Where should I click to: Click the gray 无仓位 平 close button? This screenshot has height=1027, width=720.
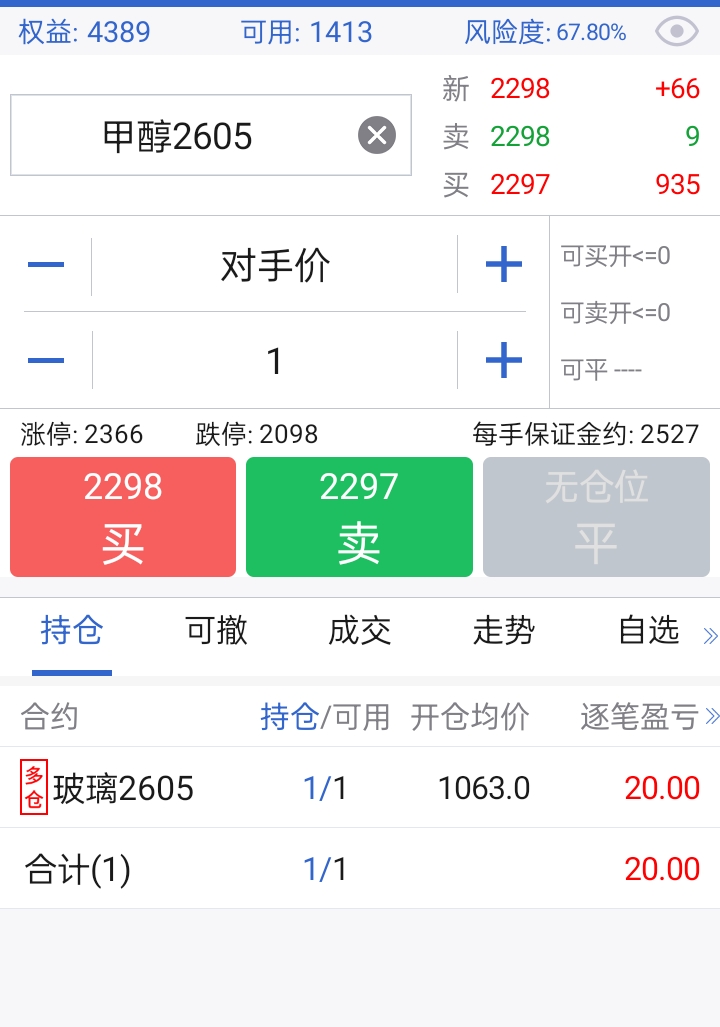(596, 517)
